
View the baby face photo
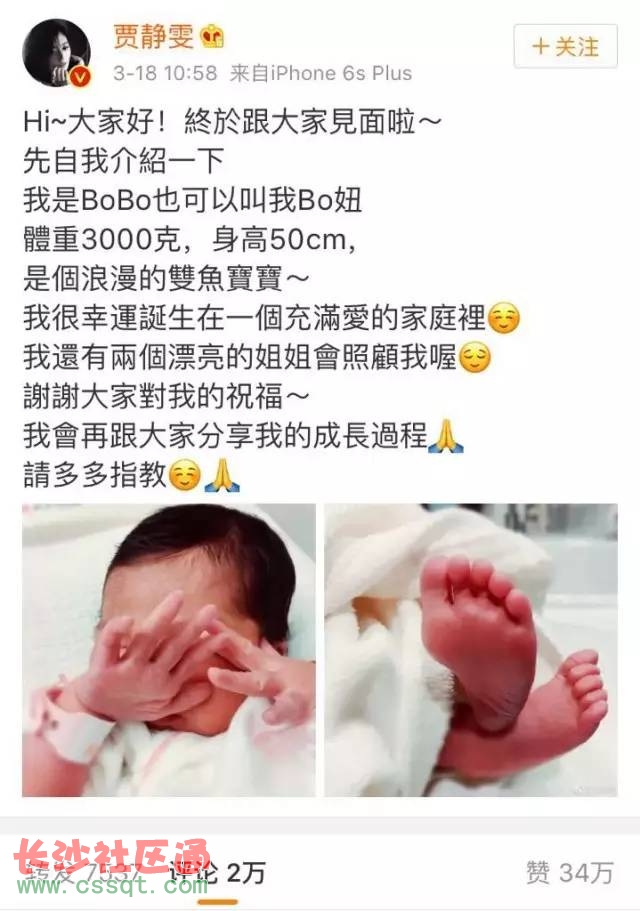(x=168, y=650)
